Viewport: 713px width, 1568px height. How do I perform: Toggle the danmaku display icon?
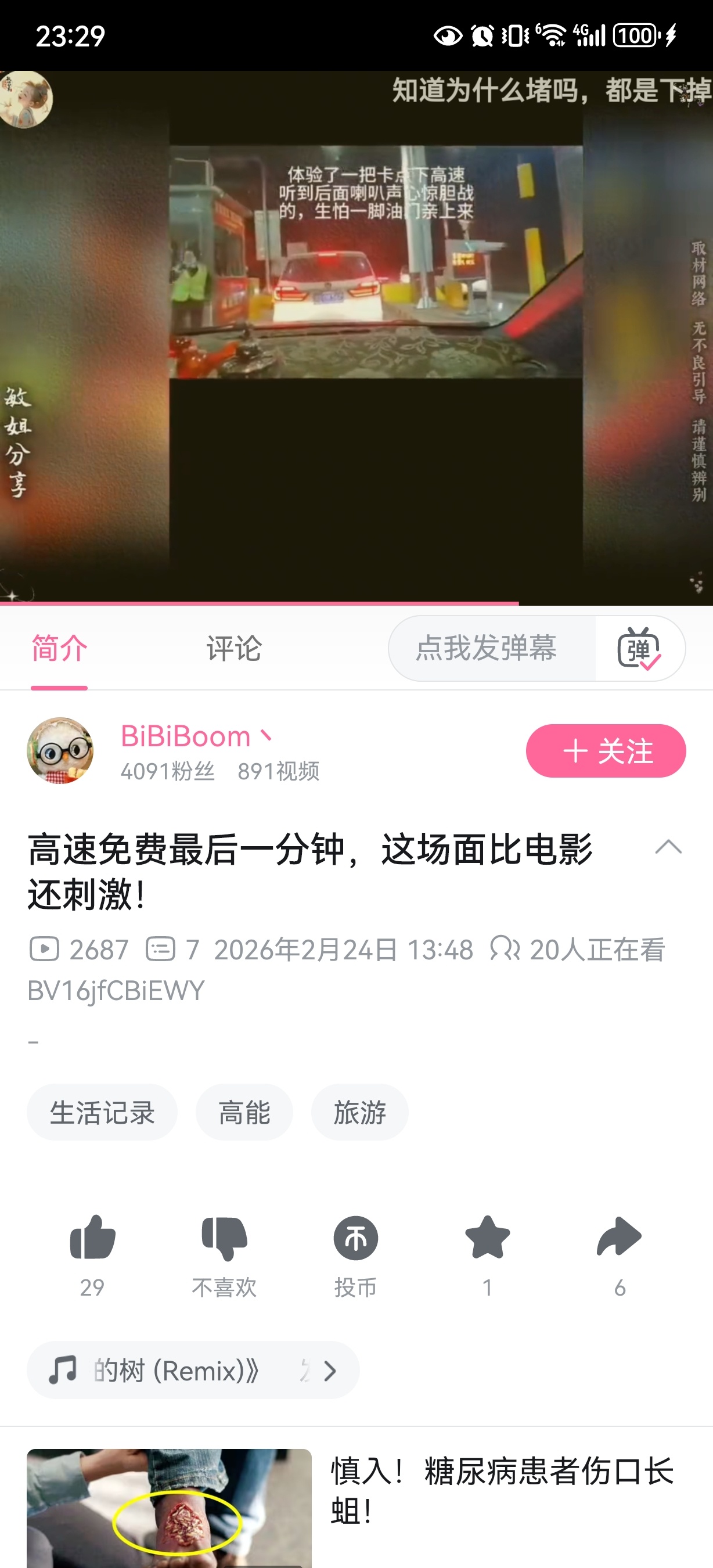(639, 649)
